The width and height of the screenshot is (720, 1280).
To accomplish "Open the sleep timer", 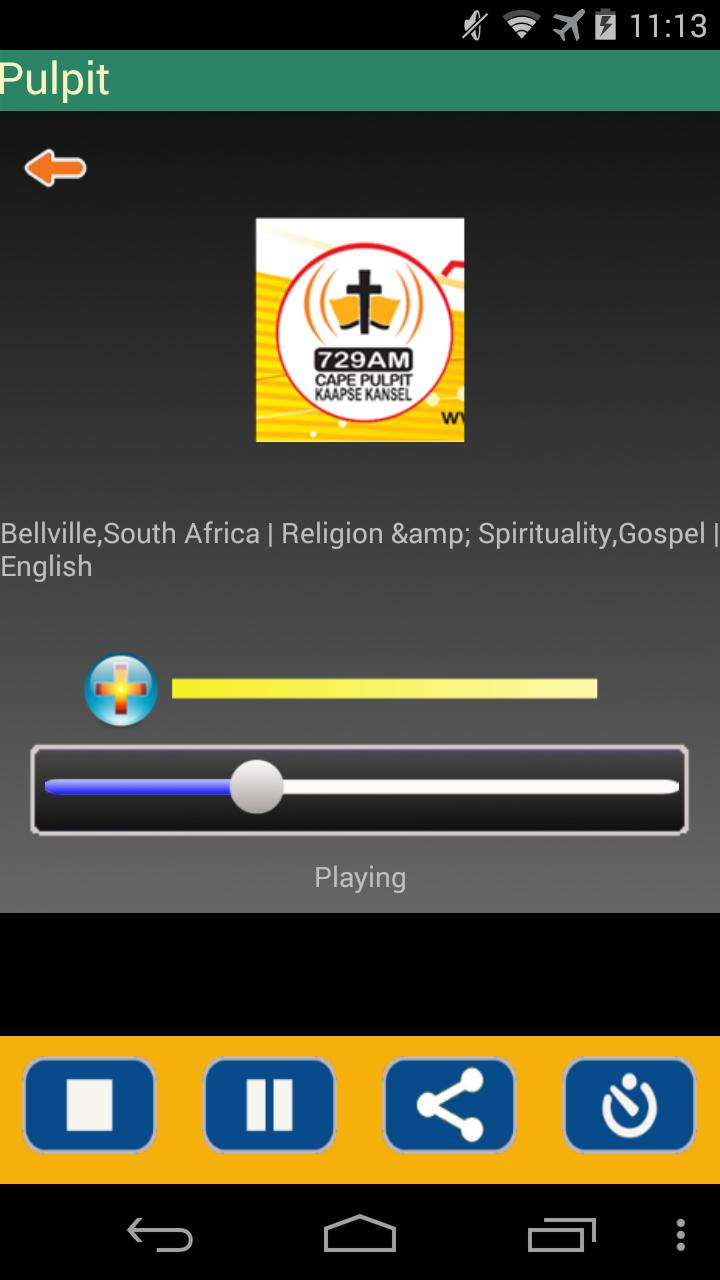I will pyautogui.click(x=629, y=1105).
